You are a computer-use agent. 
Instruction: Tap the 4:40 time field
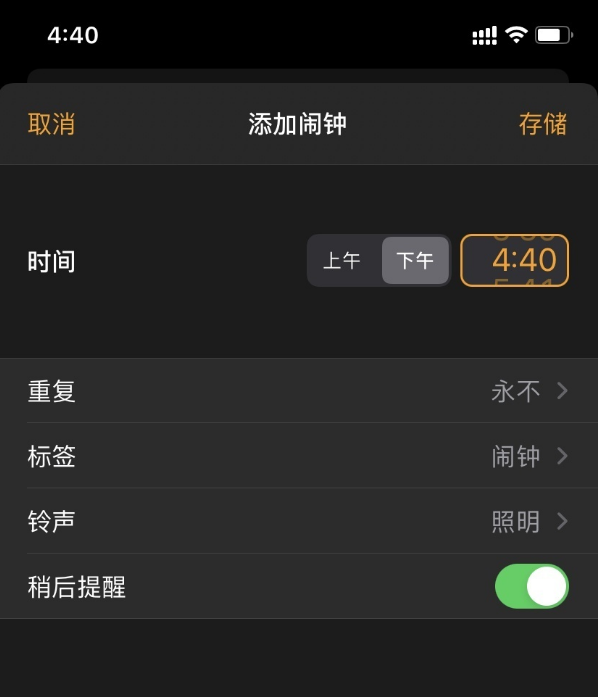515,261
